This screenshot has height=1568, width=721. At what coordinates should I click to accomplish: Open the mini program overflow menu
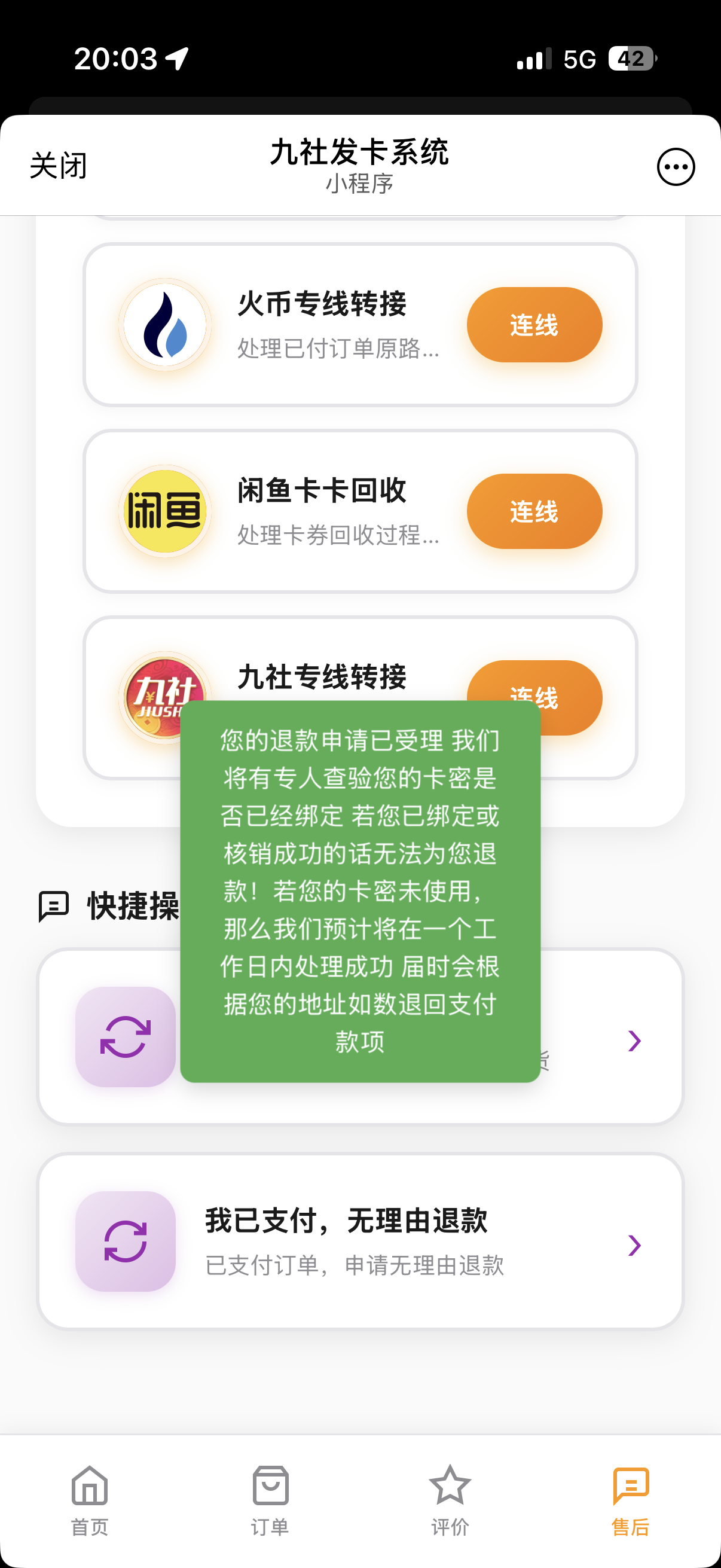coord(676,166)
